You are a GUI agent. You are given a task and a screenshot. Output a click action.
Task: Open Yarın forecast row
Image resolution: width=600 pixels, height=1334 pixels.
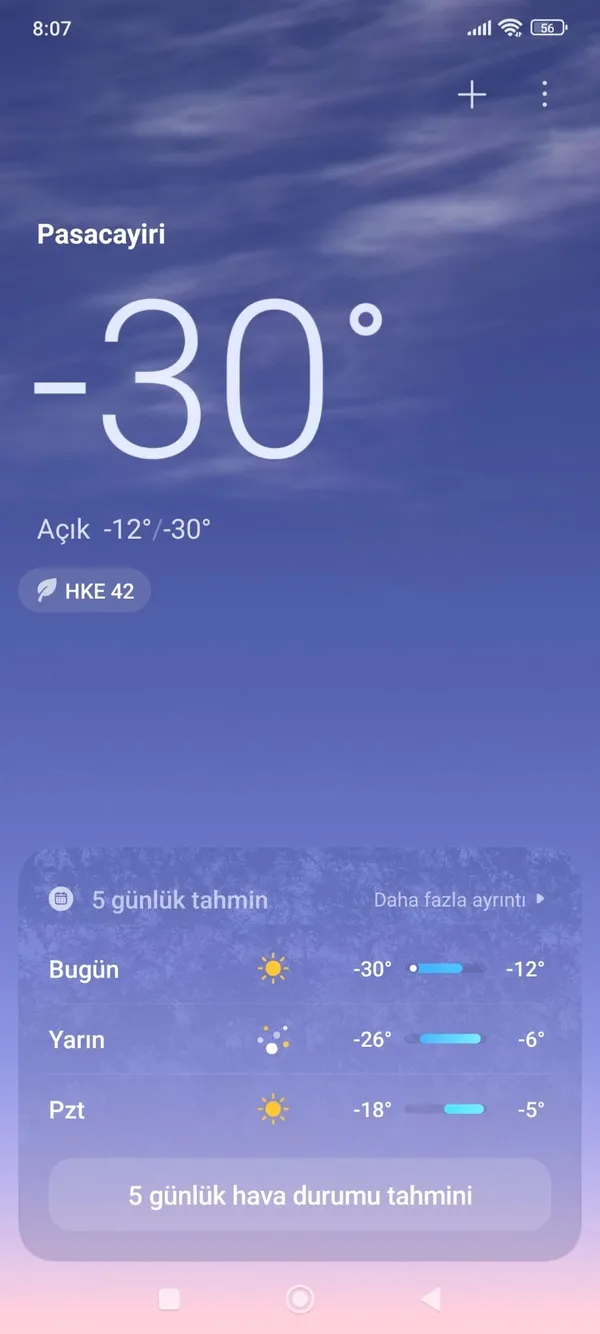pyautogui.click(x=298, y=1039)
